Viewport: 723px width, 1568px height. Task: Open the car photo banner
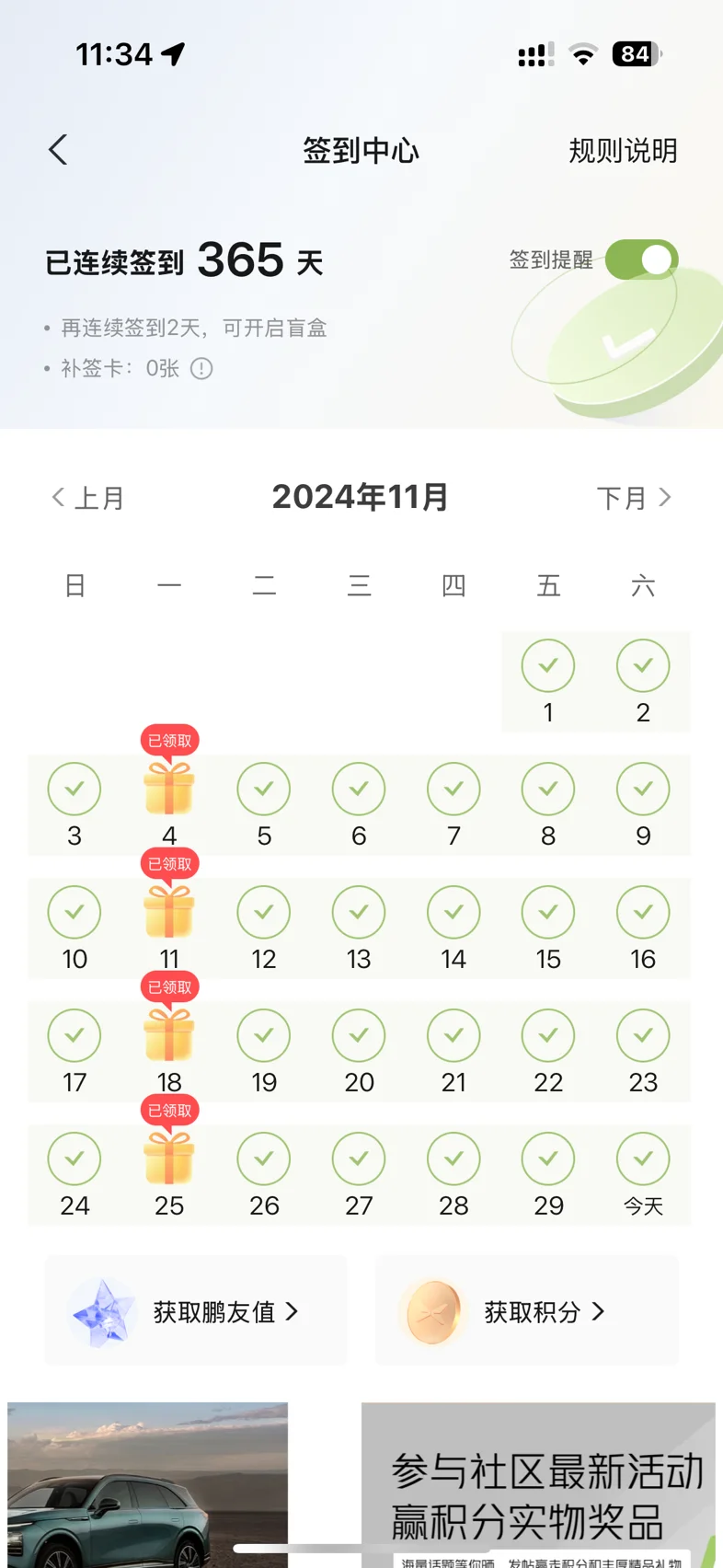148,1484
